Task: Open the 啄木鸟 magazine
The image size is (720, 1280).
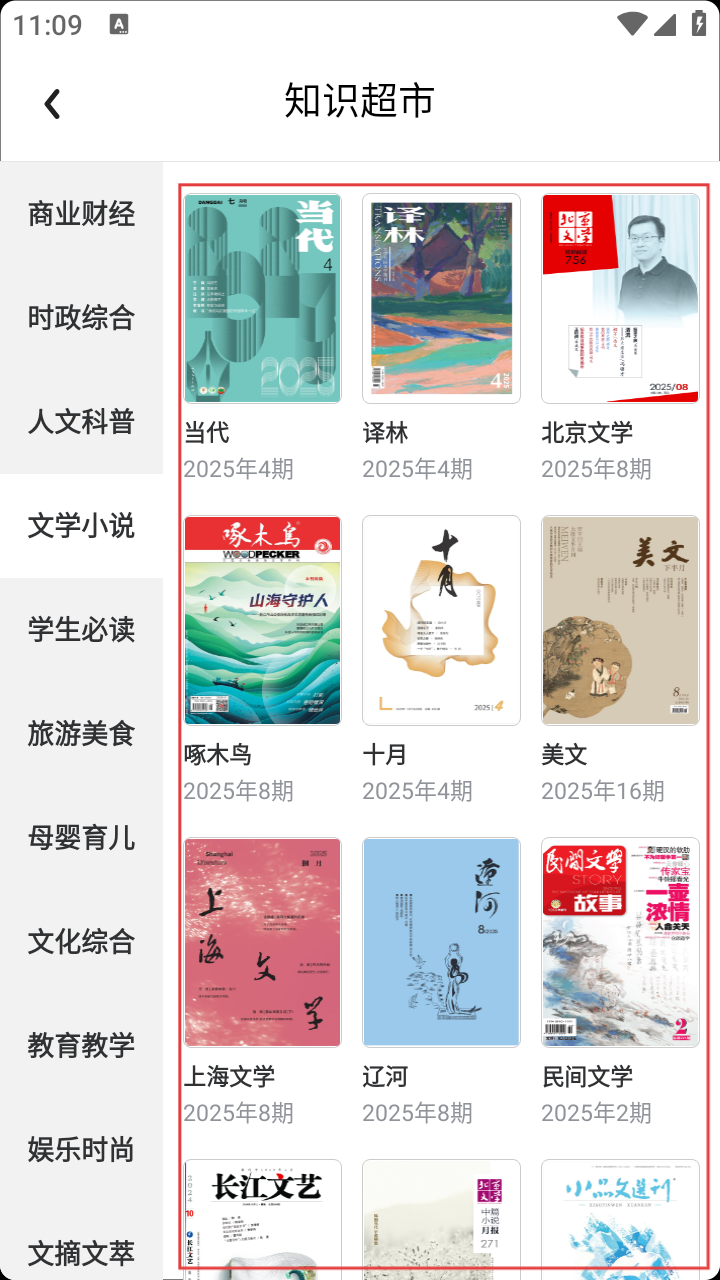Action: point(262,621)
